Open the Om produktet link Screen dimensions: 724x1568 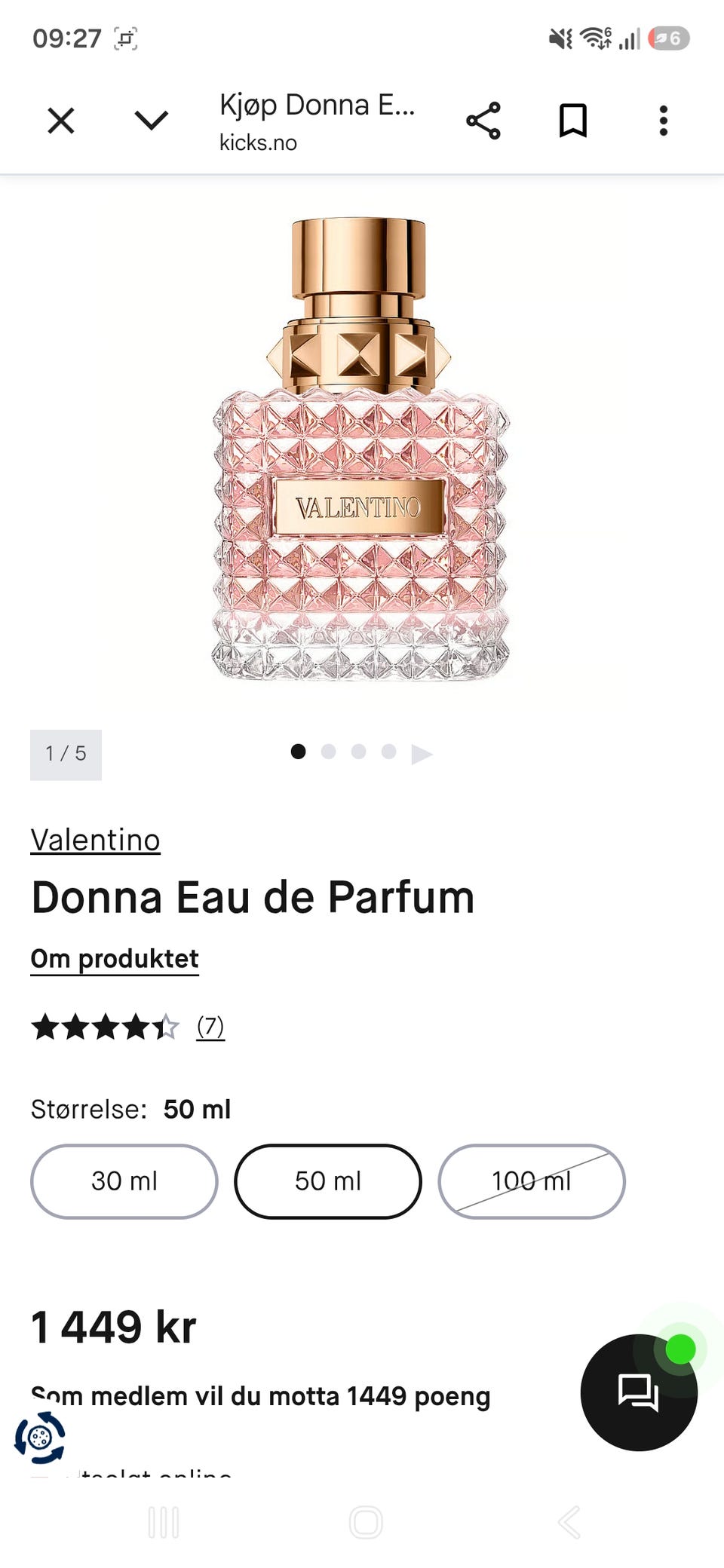[x=115, y=959]
